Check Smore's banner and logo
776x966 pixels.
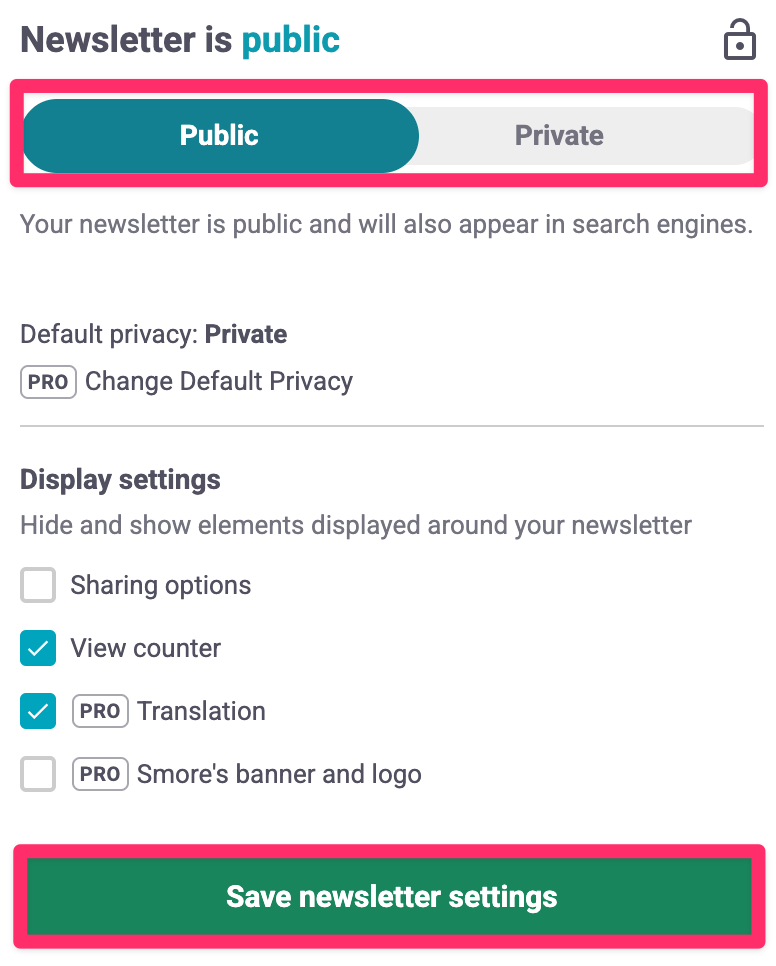pos(38,775)
